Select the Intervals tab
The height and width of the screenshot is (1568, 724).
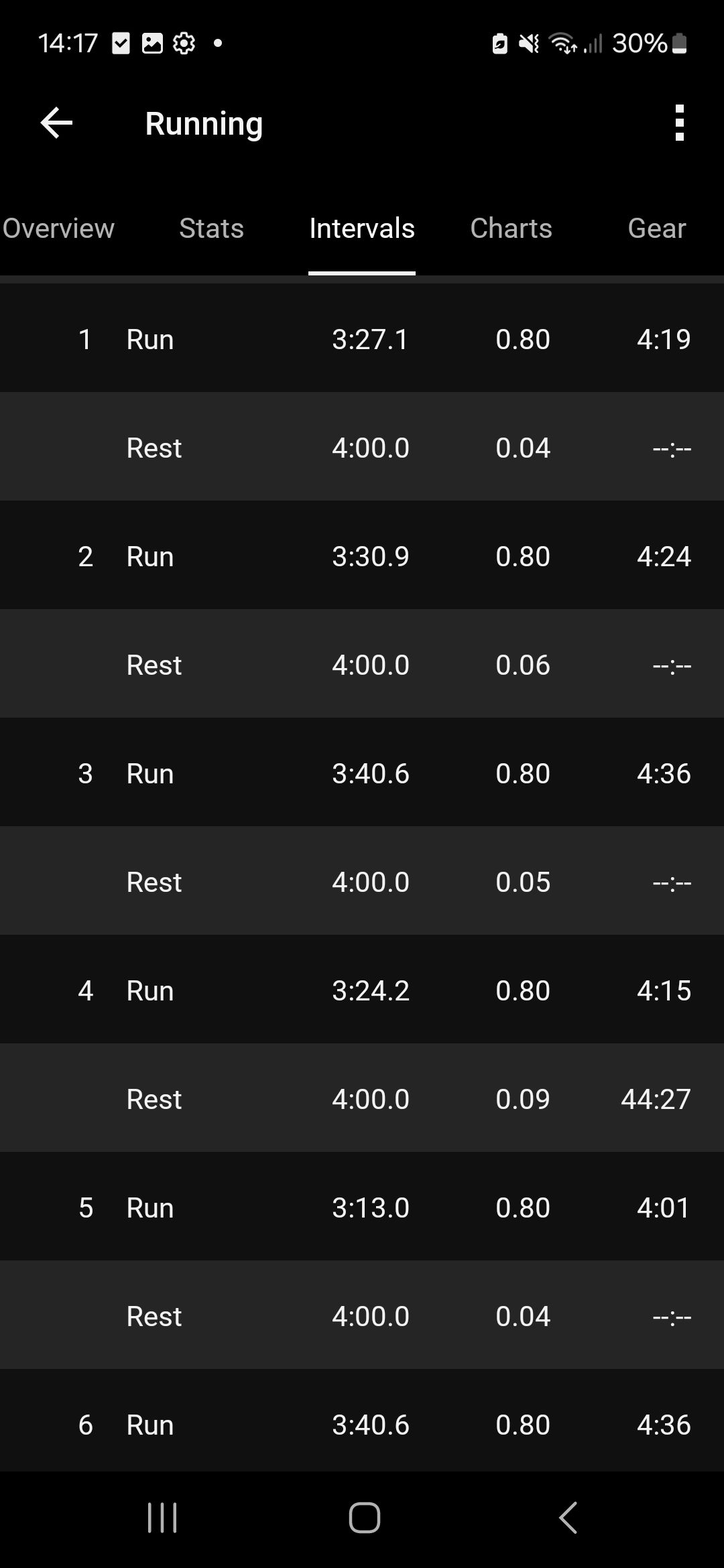pos(362,228)
